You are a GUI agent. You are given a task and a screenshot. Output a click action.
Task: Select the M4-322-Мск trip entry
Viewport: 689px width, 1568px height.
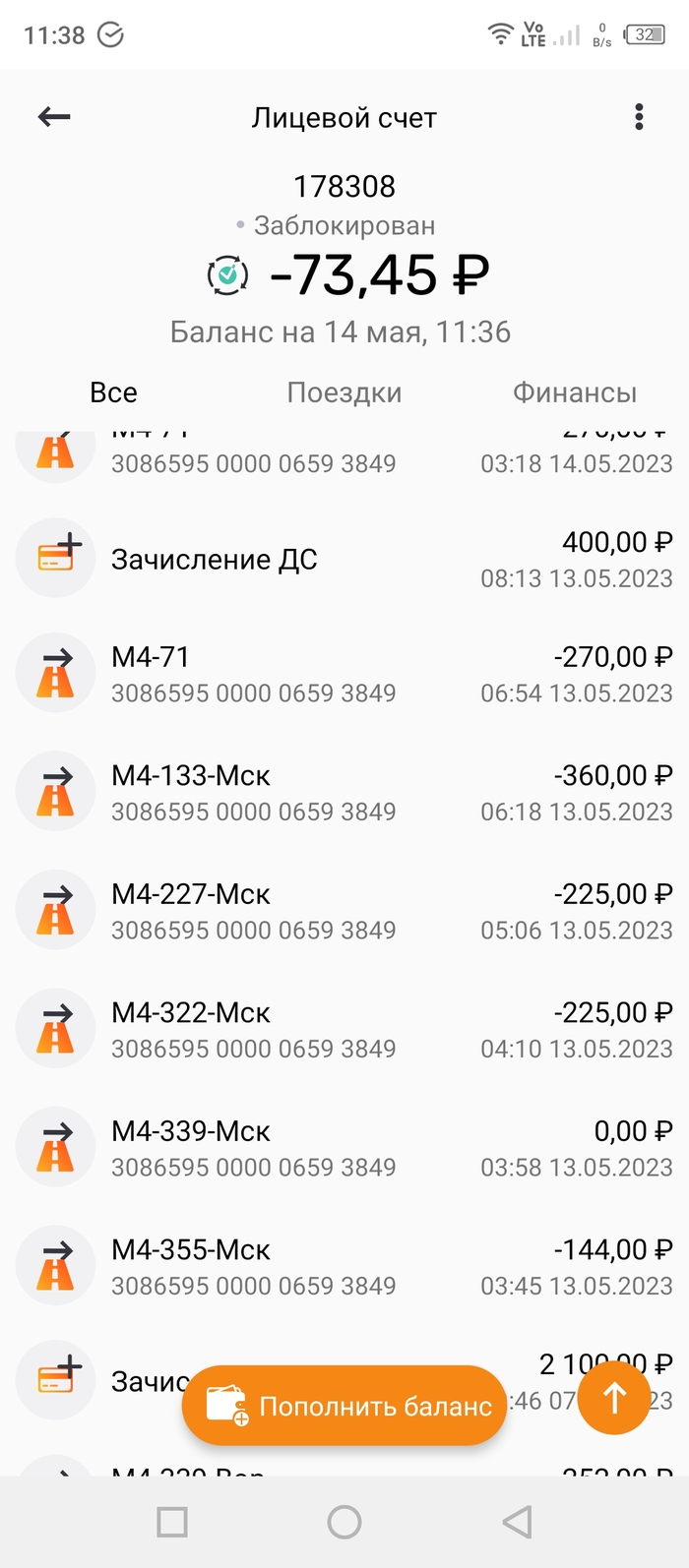point(344,1029)
